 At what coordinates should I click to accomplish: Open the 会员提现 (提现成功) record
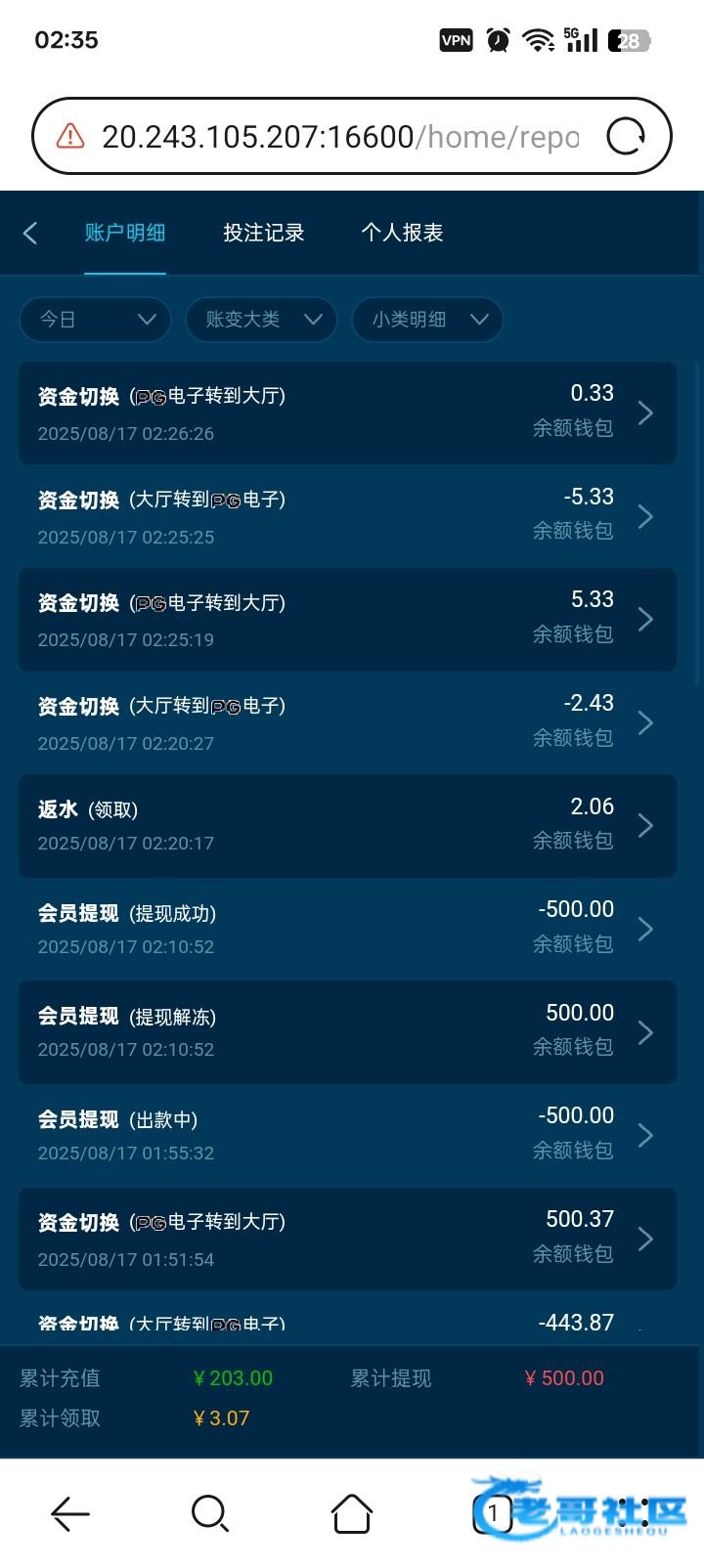[x=347, y=929]
